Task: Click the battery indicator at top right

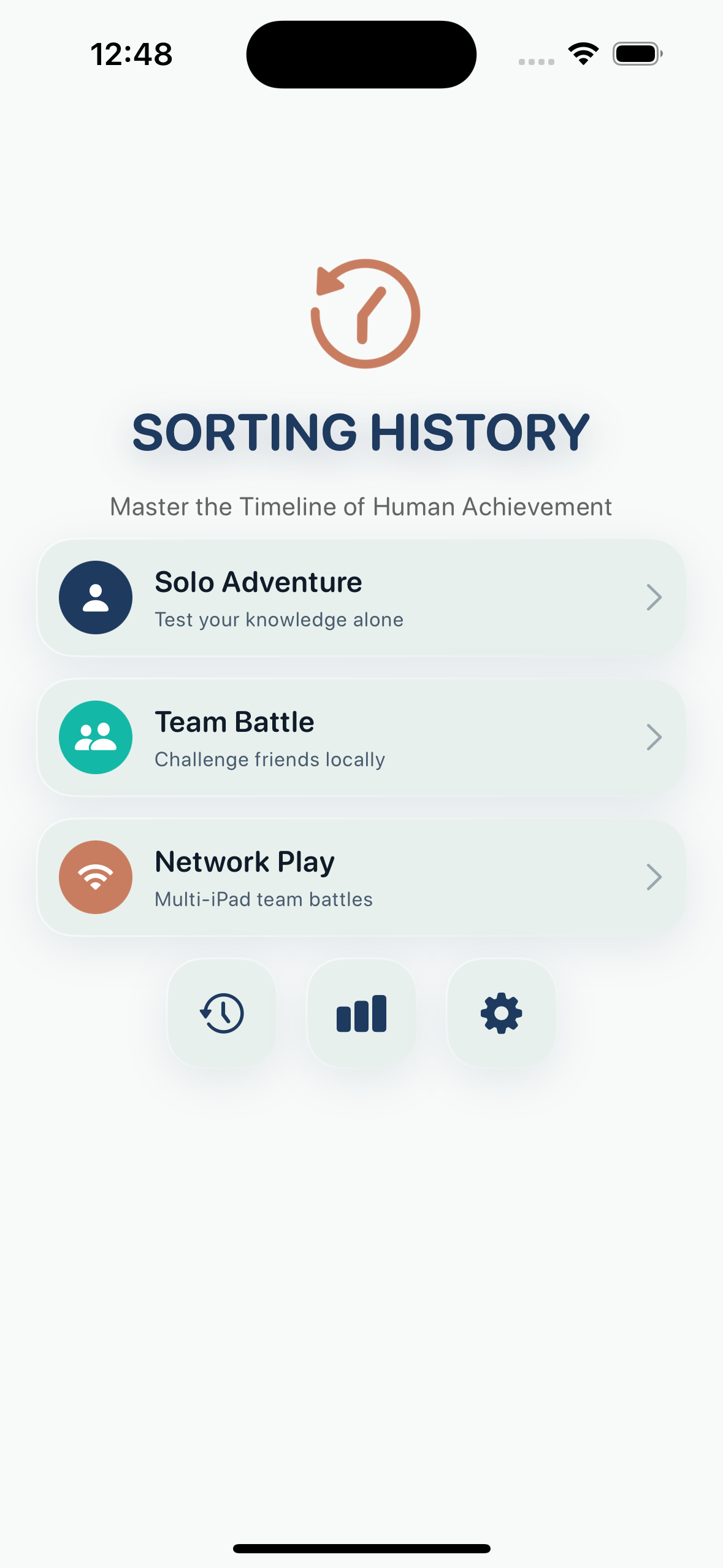Action: (637, 54)
